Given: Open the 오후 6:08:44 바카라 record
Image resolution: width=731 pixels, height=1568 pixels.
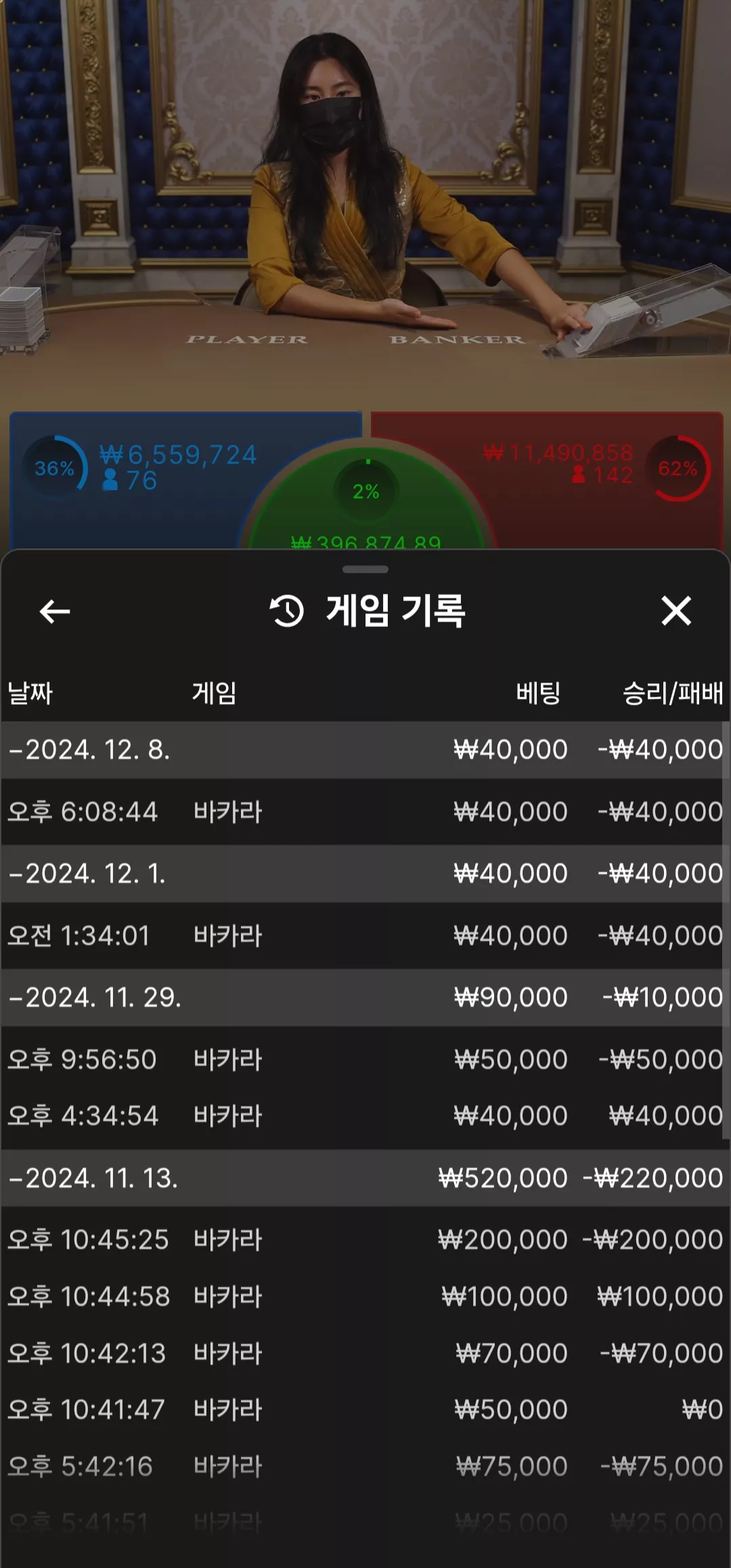Looking at the screenshot, I should click(x=364, y=812).
